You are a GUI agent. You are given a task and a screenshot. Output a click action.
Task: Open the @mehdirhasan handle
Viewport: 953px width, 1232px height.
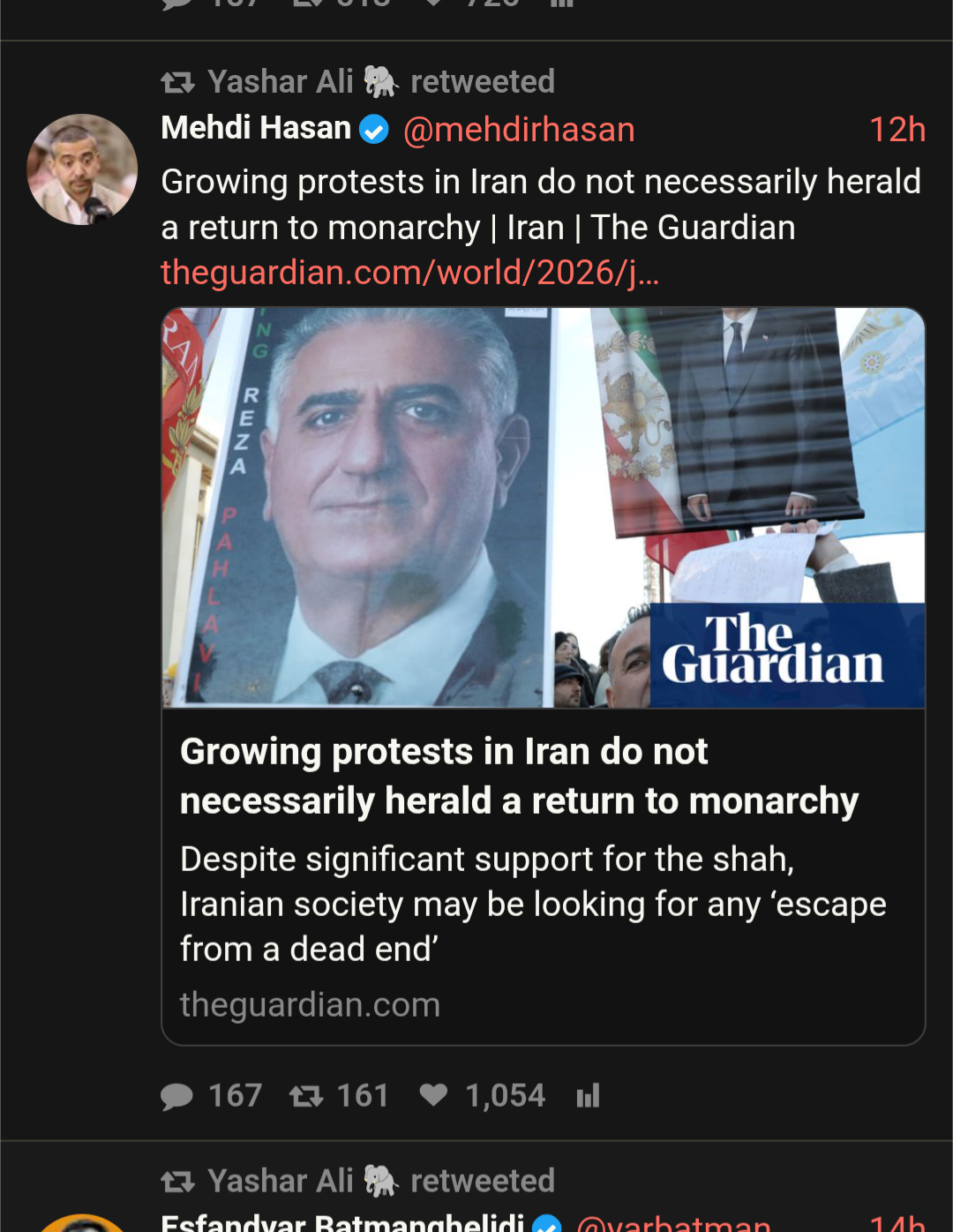(519, 130)
